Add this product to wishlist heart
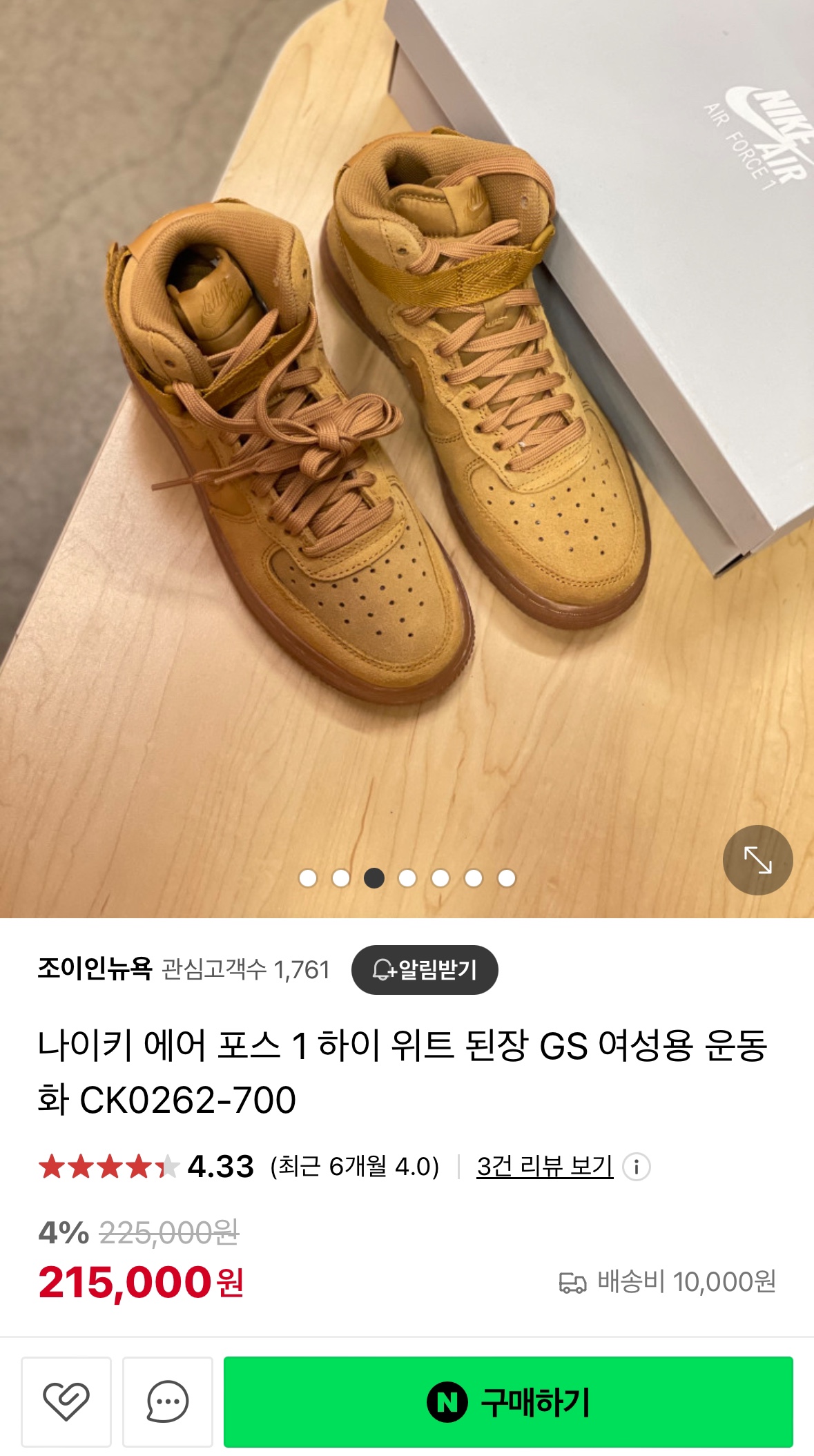This screenshot has width=814, height=1456. (66, 1401)
